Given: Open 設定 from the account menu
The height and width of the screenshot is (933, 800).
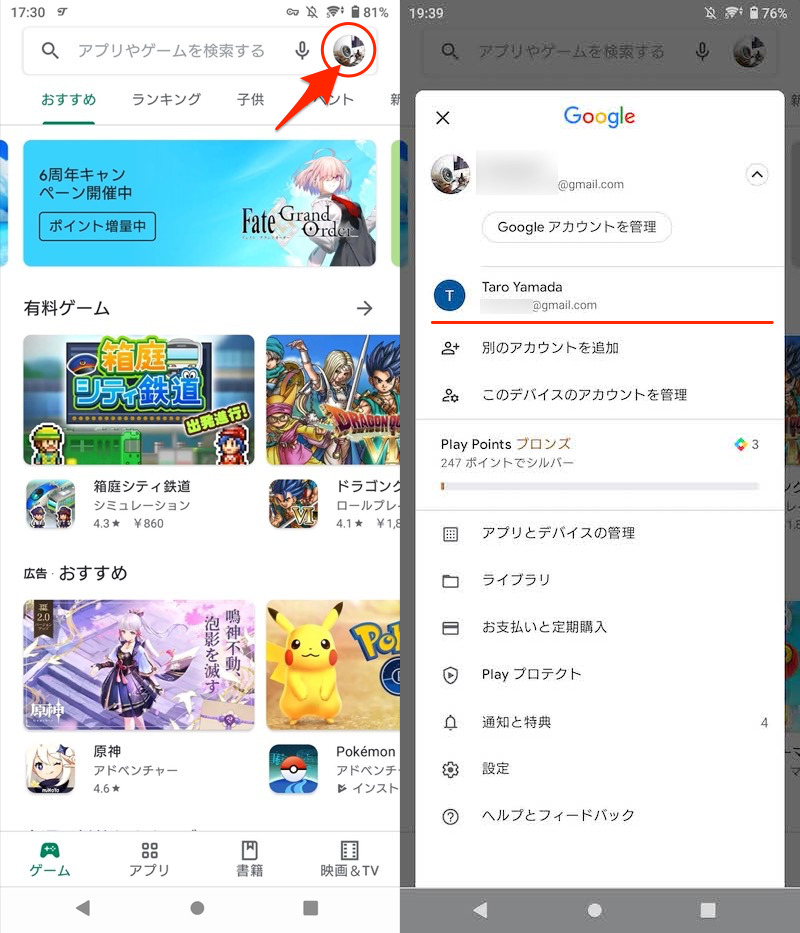Looking at the screenshot, I should click(496, 769).
